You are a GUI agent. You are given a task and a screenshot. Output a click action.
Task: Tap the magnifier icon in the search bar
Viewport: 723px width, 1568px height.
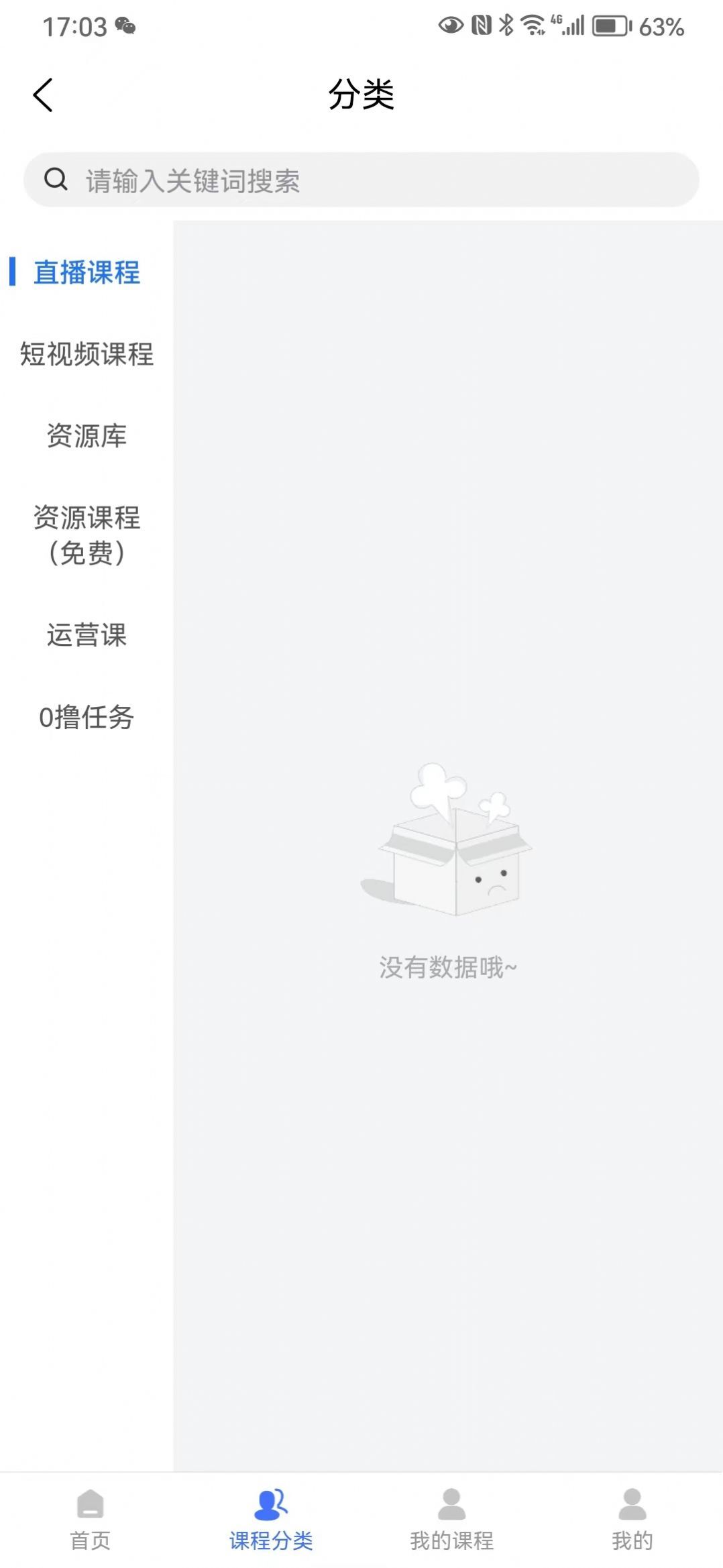click(x=56, y=179)
